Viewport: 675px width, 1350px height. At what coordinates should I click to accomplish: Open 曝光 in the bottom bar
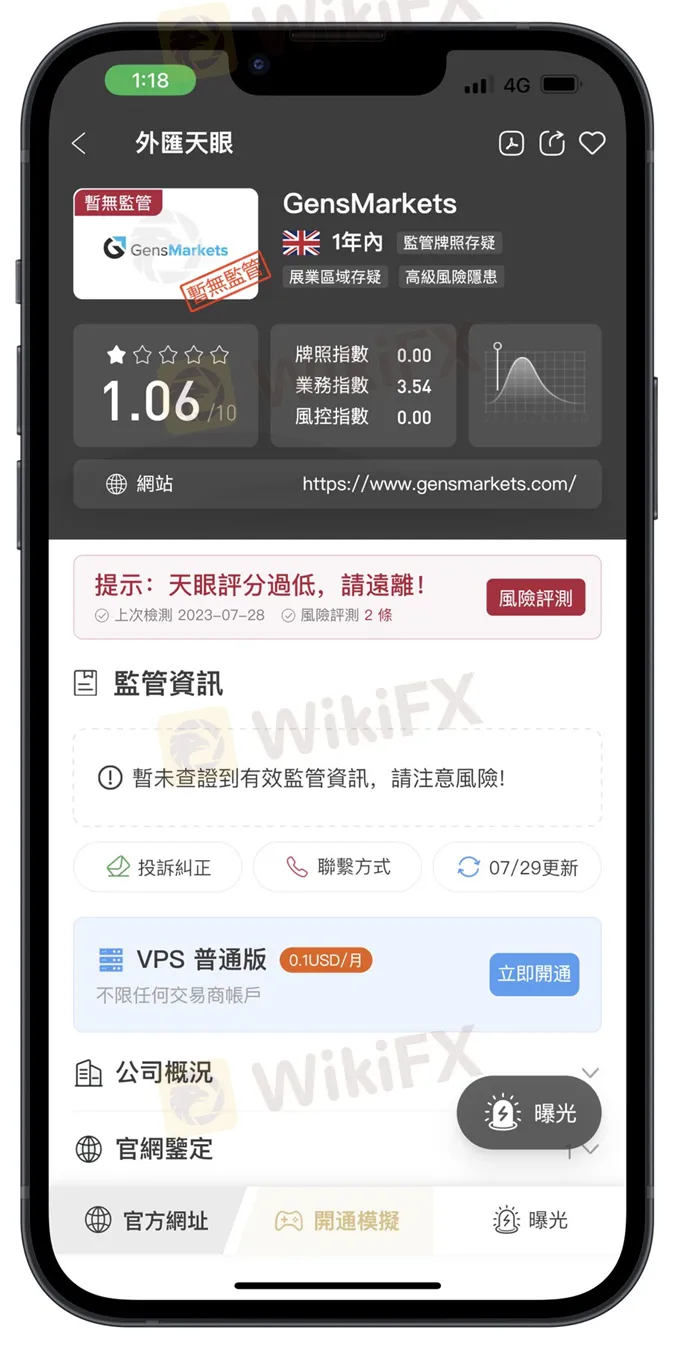(531, 1220)
